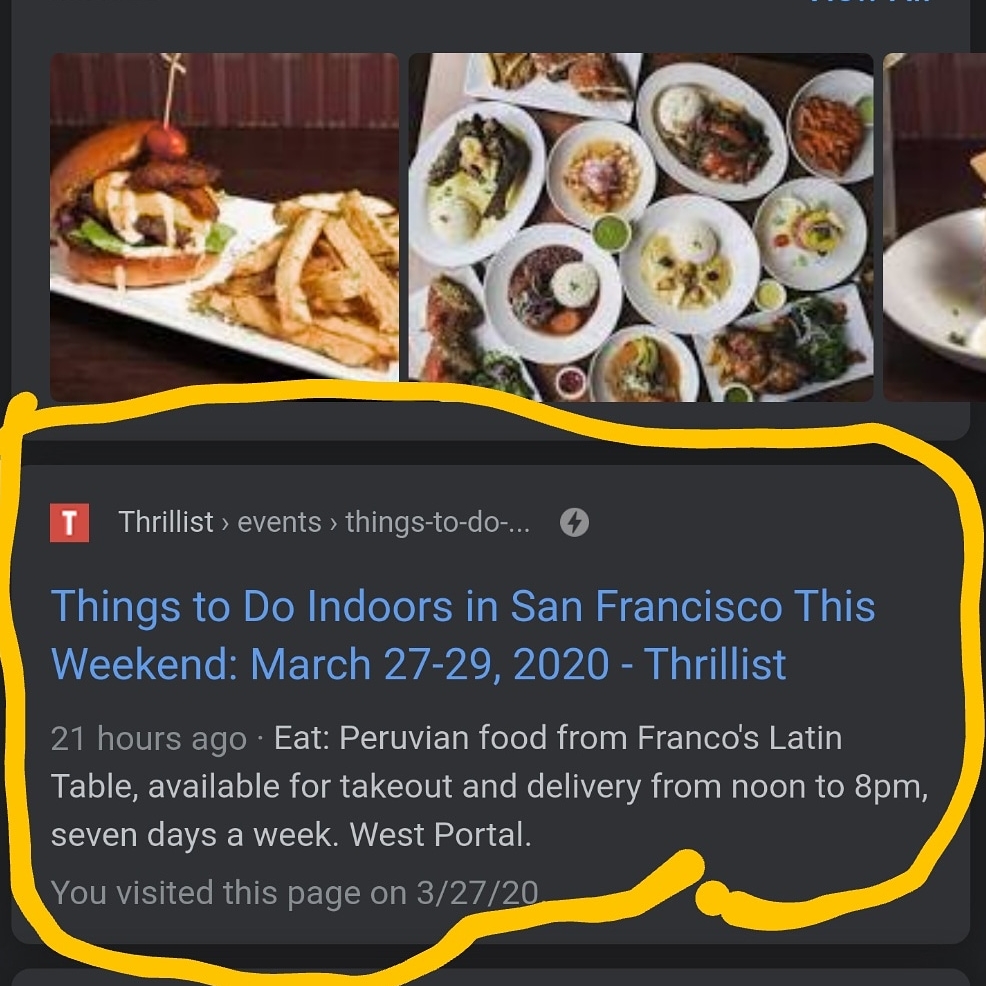Open the photo of assorted Peruvian dishes
Screen dimensions: 986x986
pos(641,228)
